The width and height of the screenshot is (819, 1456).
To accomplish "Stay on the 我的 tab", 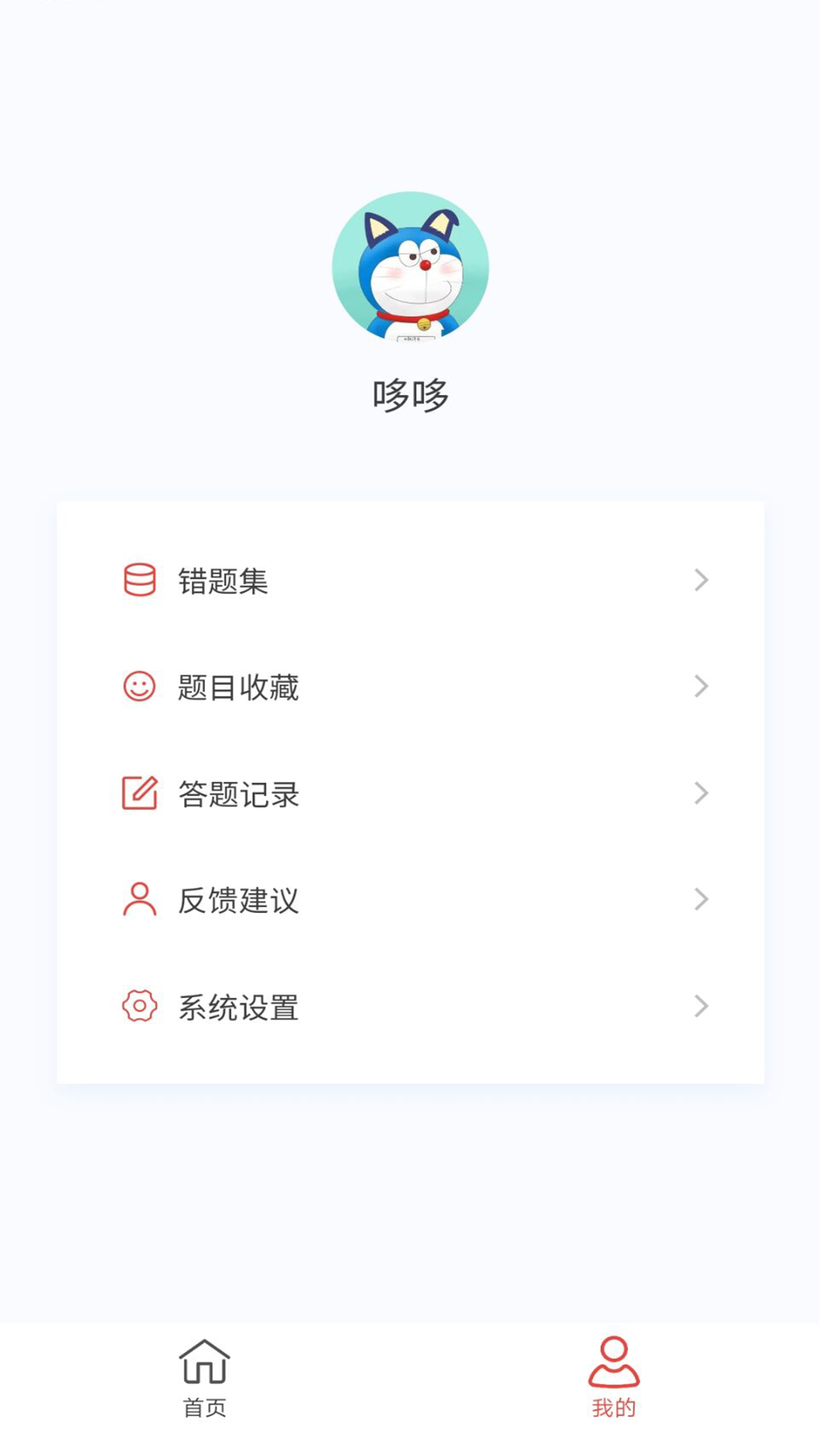I will coord(614,1380).
